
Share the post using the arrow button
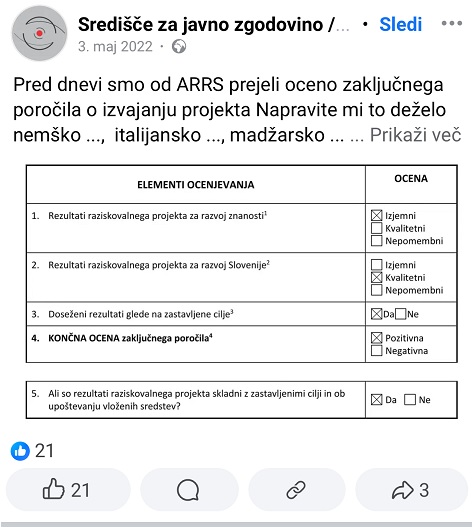(x=411, y=490)
